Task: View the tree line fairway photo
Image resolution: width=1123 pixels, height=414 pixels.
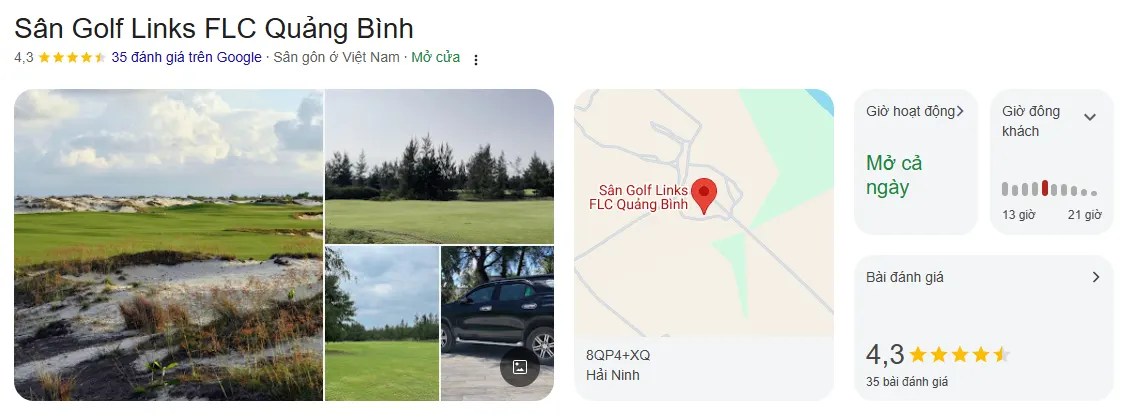Action: coord(439,166)
